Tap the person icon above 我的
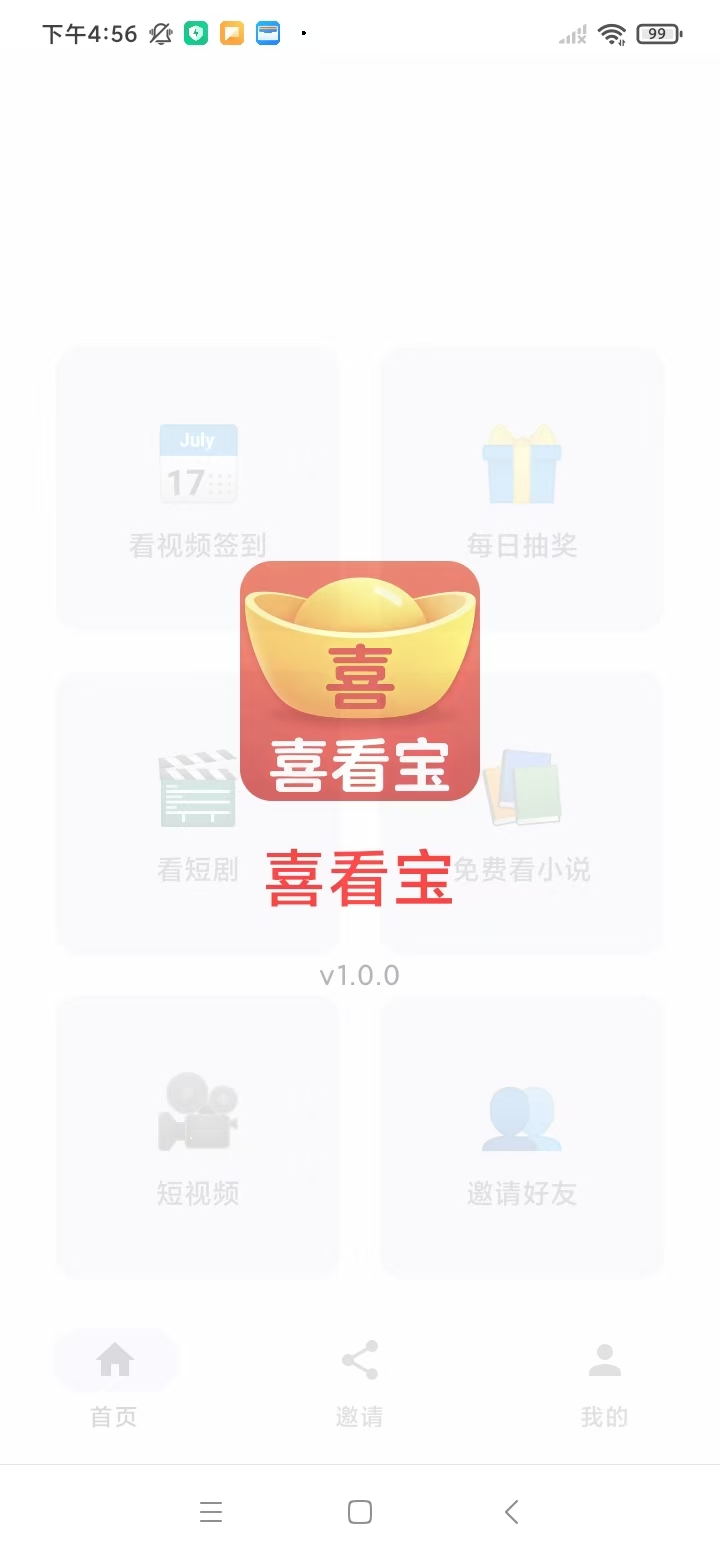 pyautogui.click(x=604, y=1360)
